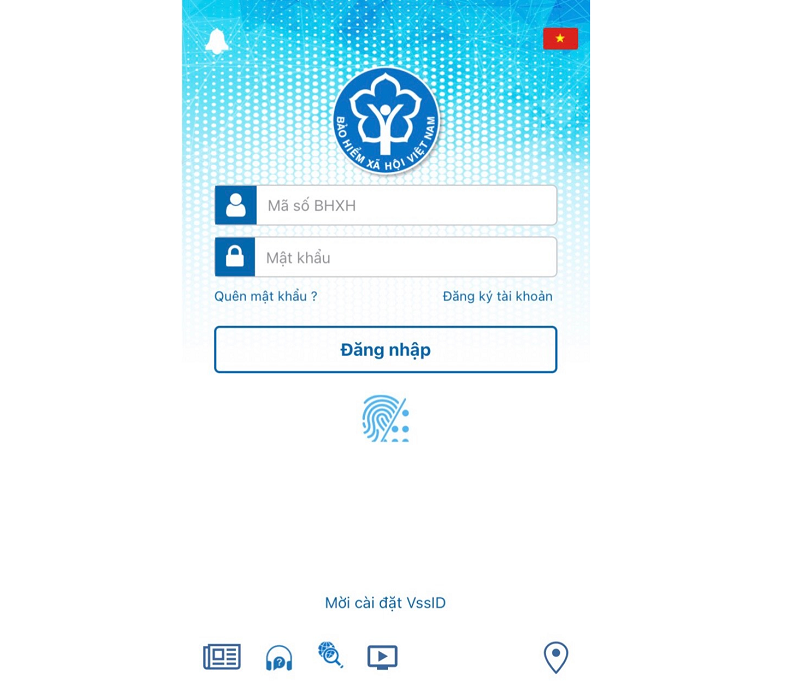Open the news icon
Screen dimensions: 800x699
[x=222, y=657]
